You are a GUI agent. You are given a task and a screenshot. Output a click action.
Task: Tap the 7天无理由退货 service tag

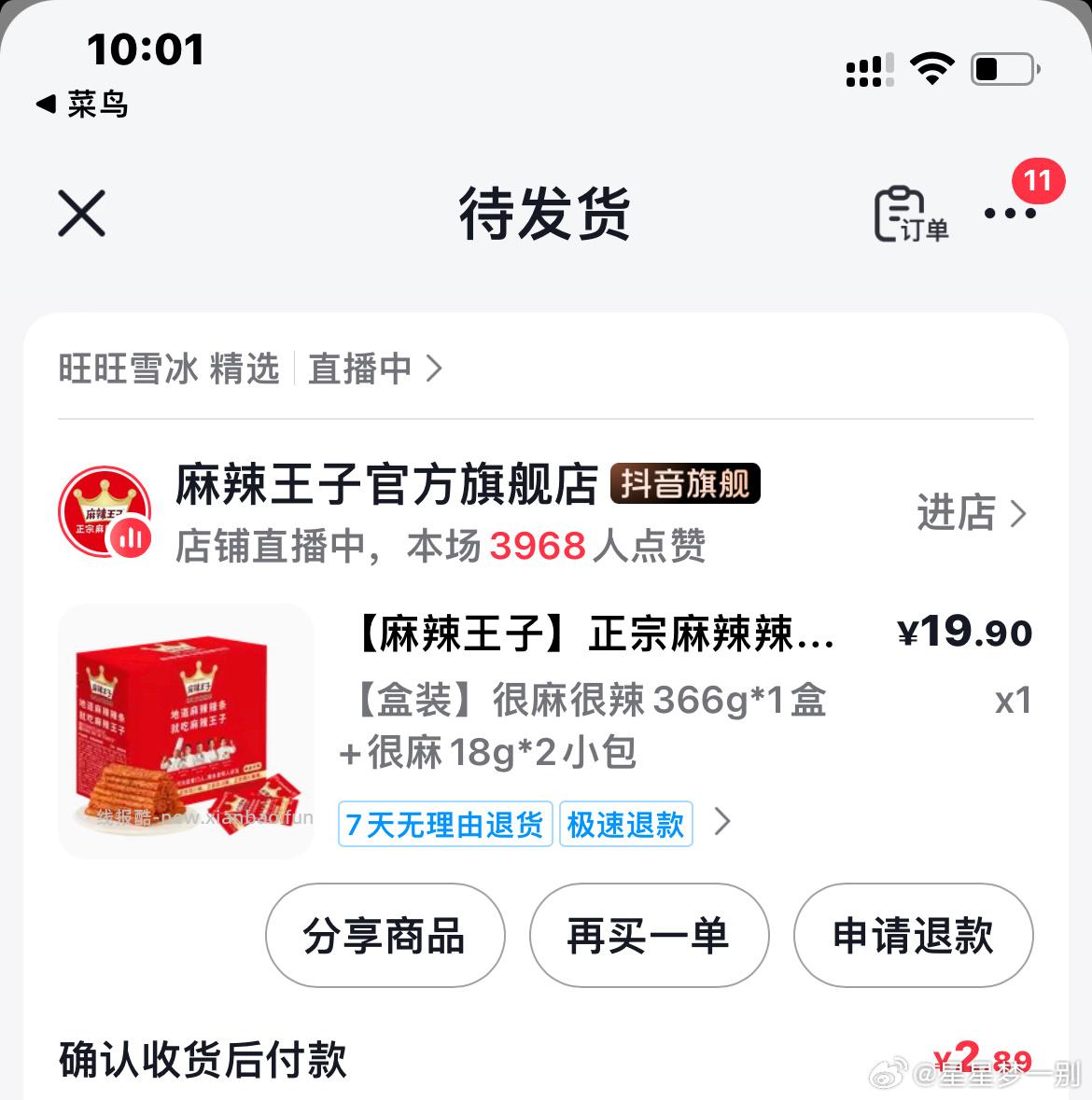click(x=445, y=824)
